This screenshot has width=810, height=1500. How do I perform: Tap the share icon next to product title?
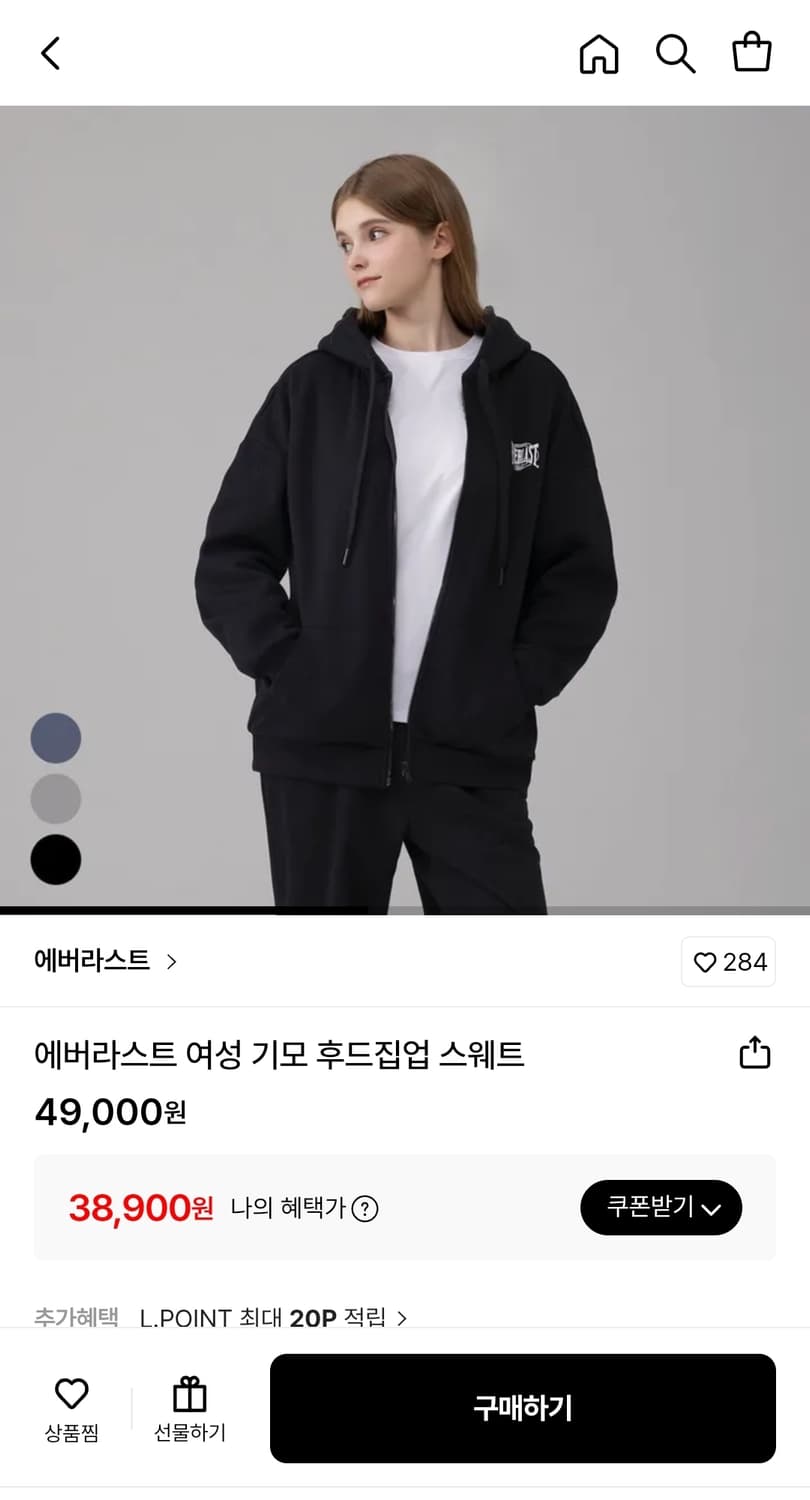click(755, 1053)
